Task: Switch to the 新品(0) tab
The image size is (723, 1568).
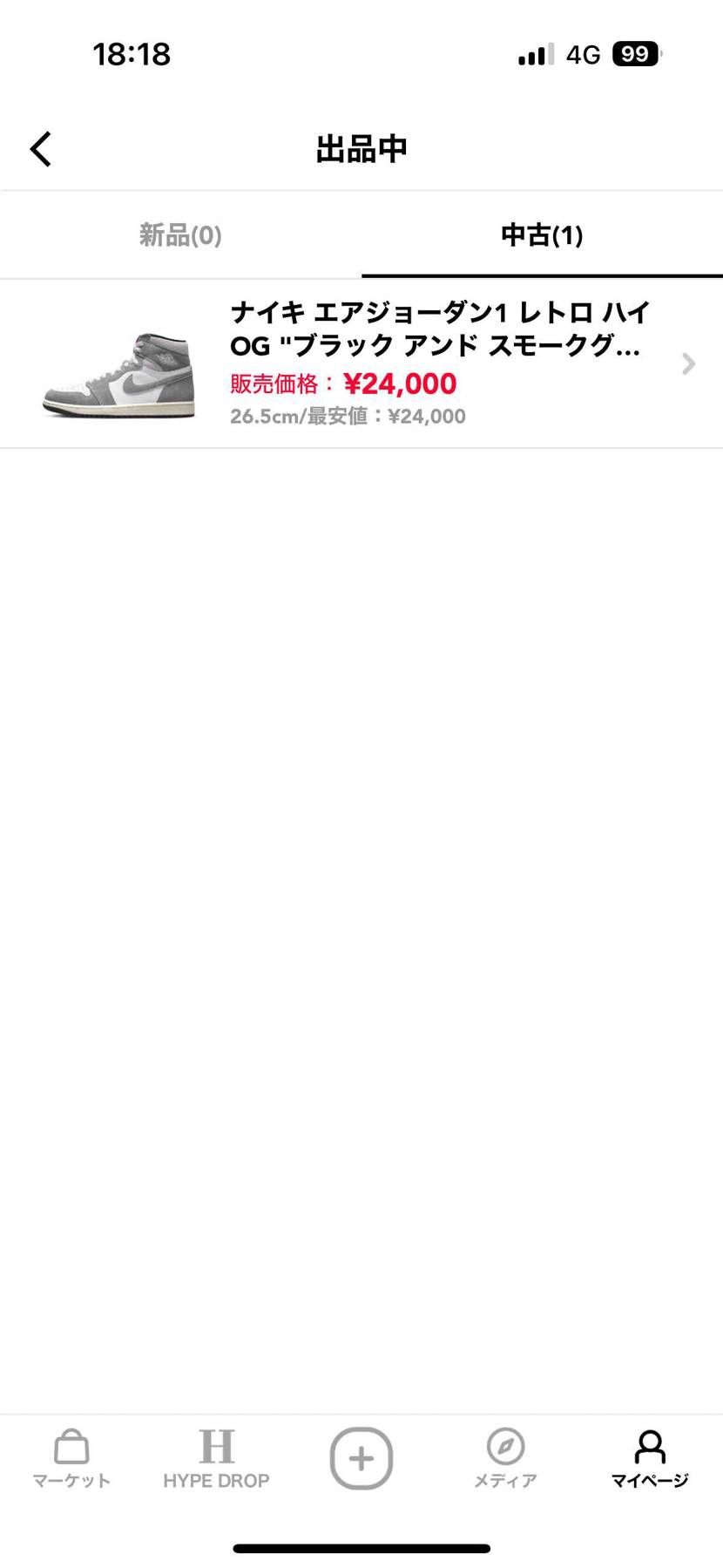Action: [x=180, y=235]
